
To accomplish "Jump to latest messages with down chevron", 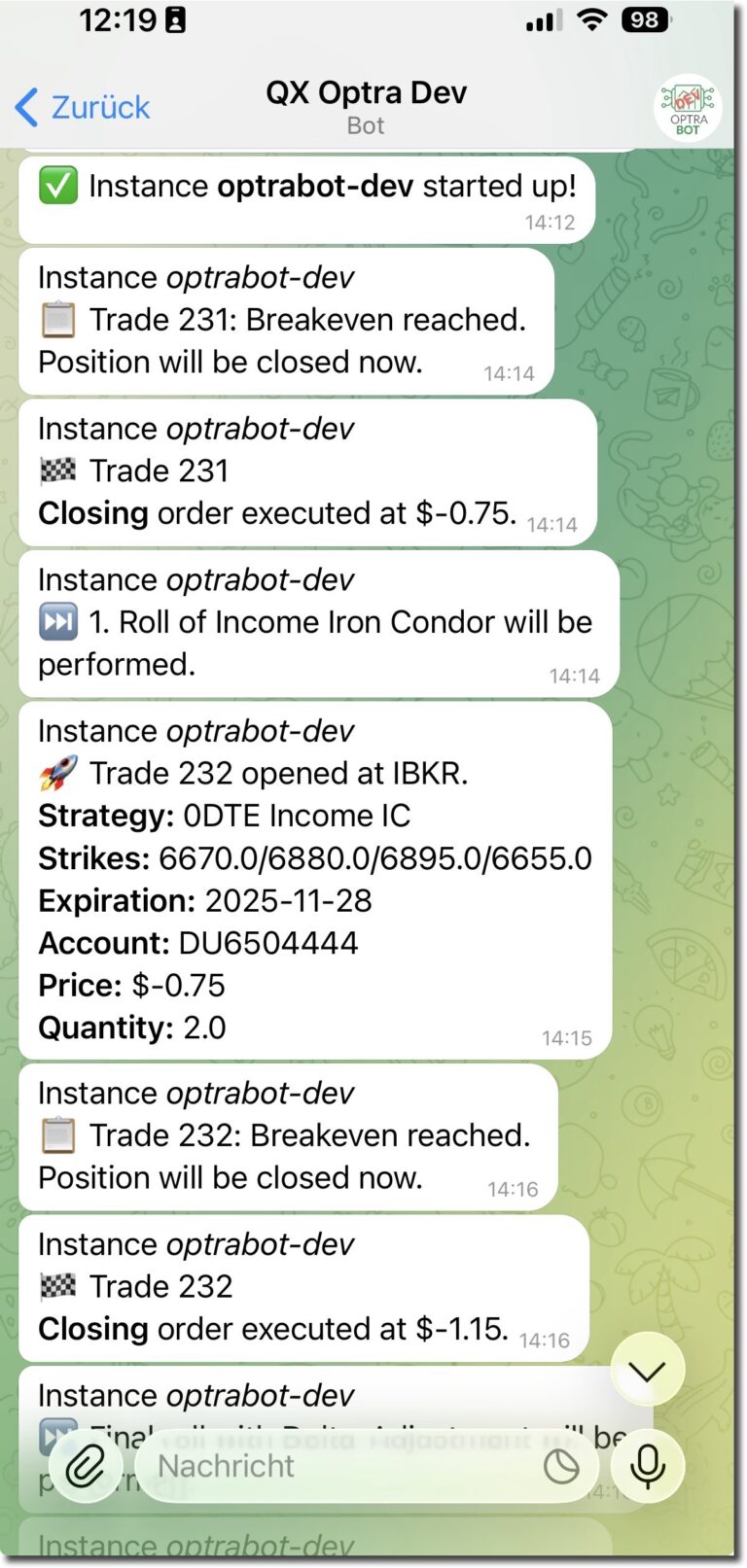I will (x=647, y=1371).
